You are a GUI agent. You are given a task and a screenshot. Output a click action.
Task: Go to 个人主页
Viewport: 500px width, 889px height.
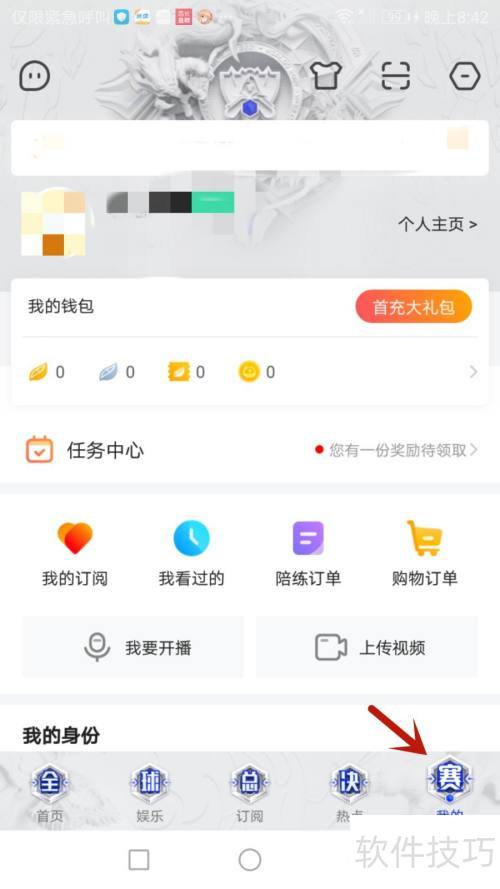pos(437,224)
